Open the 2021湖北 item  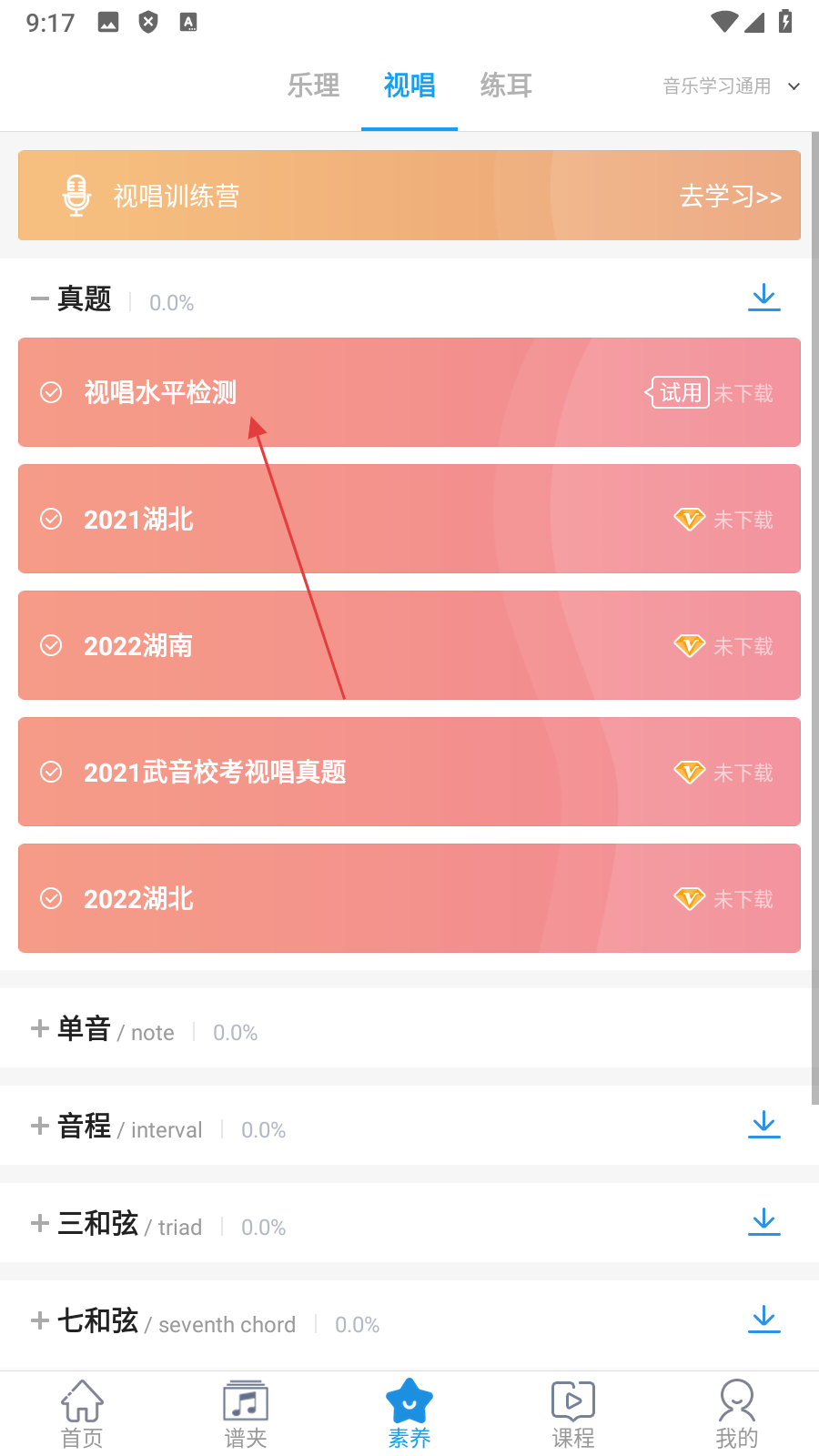(x=409, y=519)
